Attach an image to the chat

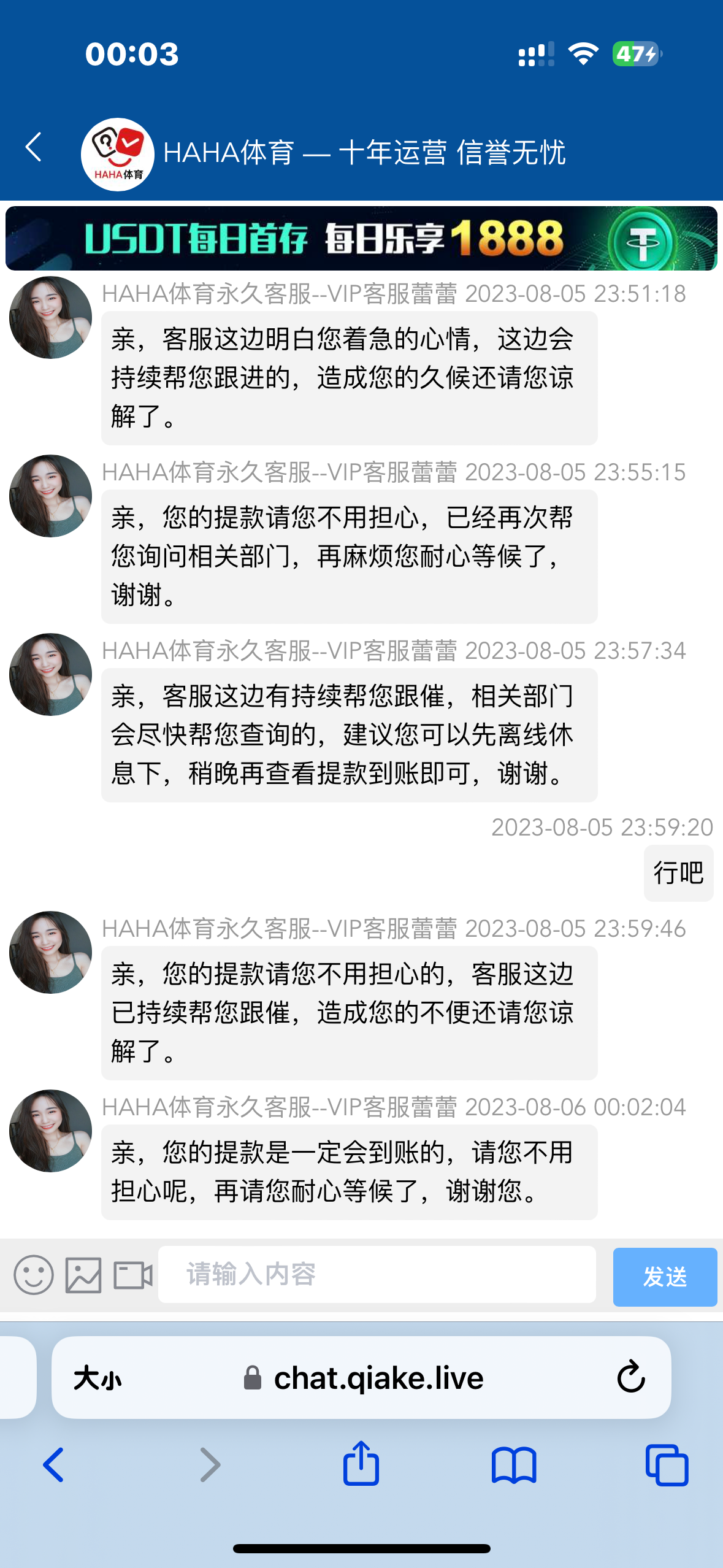click(83, 1275)
